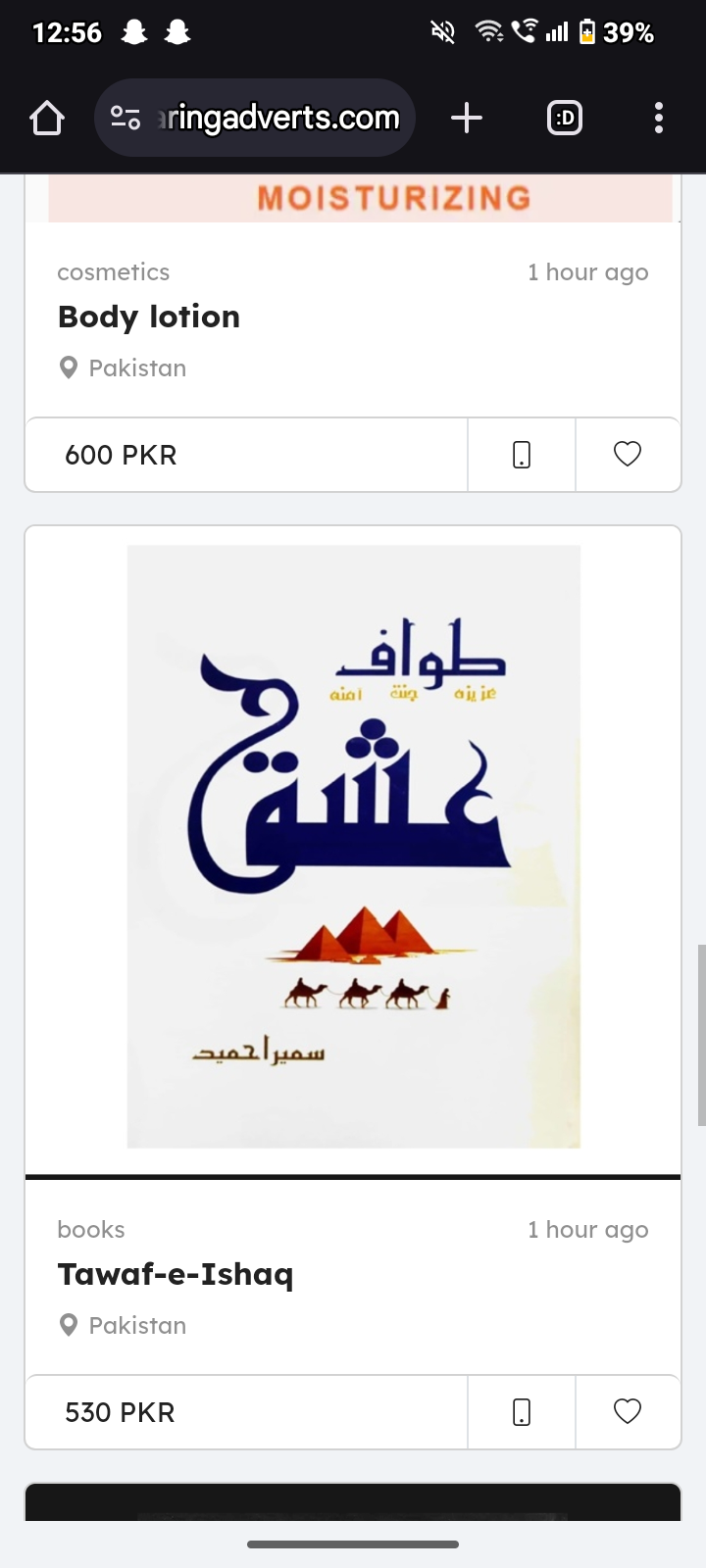The image size is (706, 1568).
Task: Open the cosmetics category
Action: (x=113, y=272)
